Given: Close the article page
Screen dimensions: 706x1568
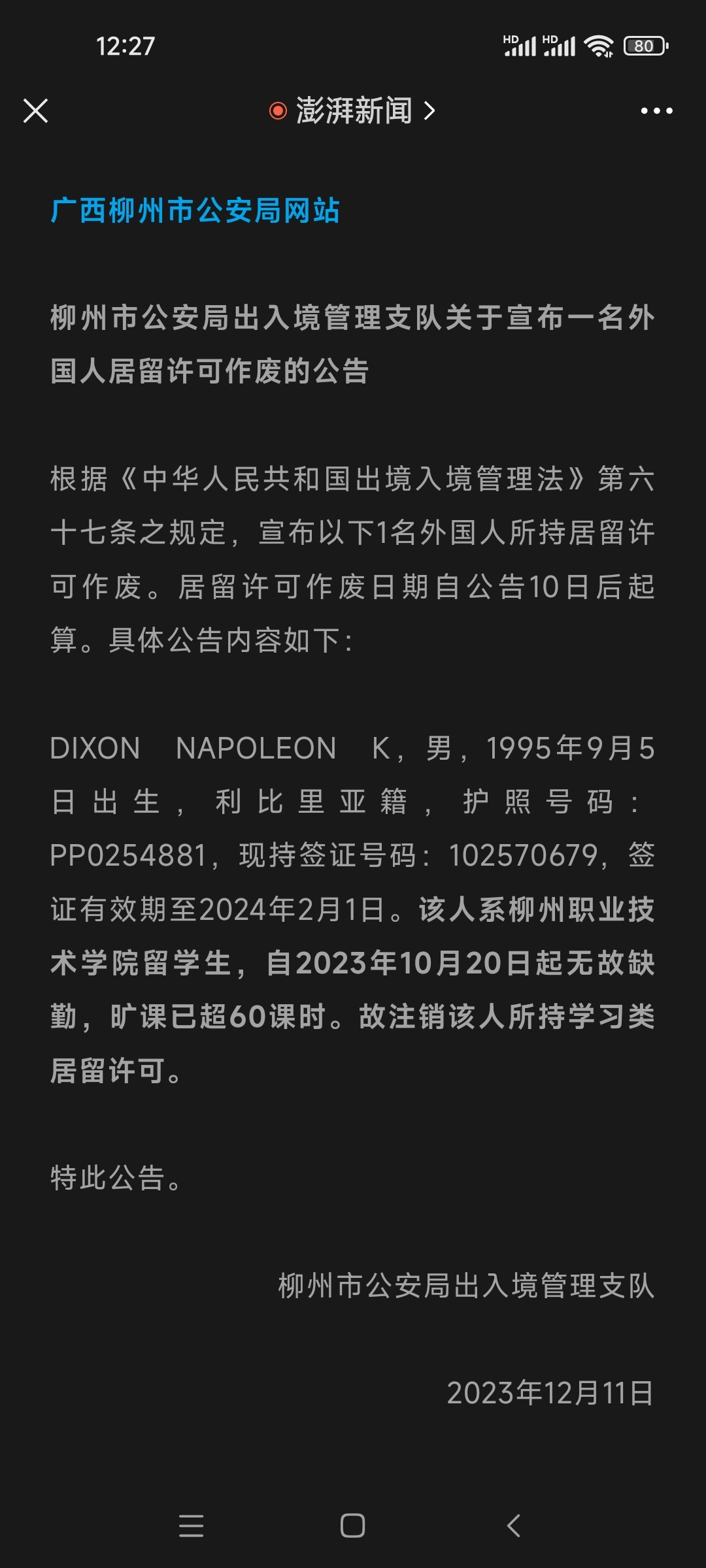Looking at the screenshot, I should click(36, 111).
